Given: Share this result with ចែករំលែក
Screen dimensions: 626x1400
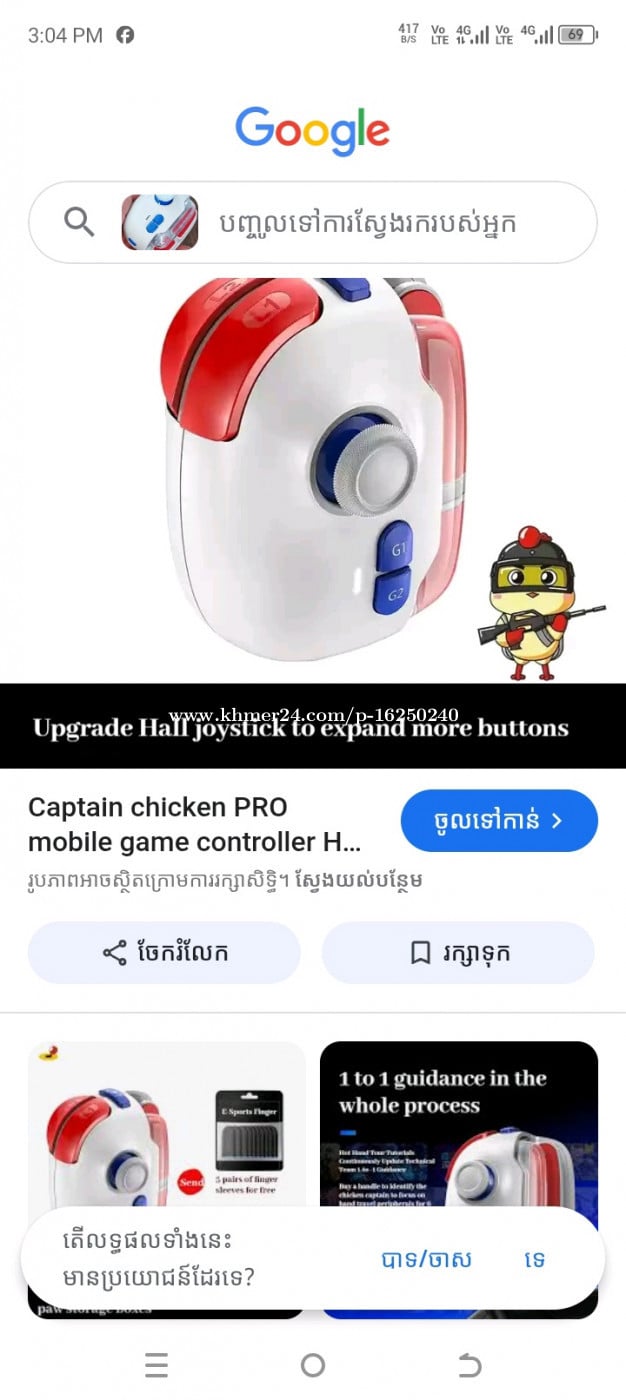Looking at the screenshot, I should (164, 952).
